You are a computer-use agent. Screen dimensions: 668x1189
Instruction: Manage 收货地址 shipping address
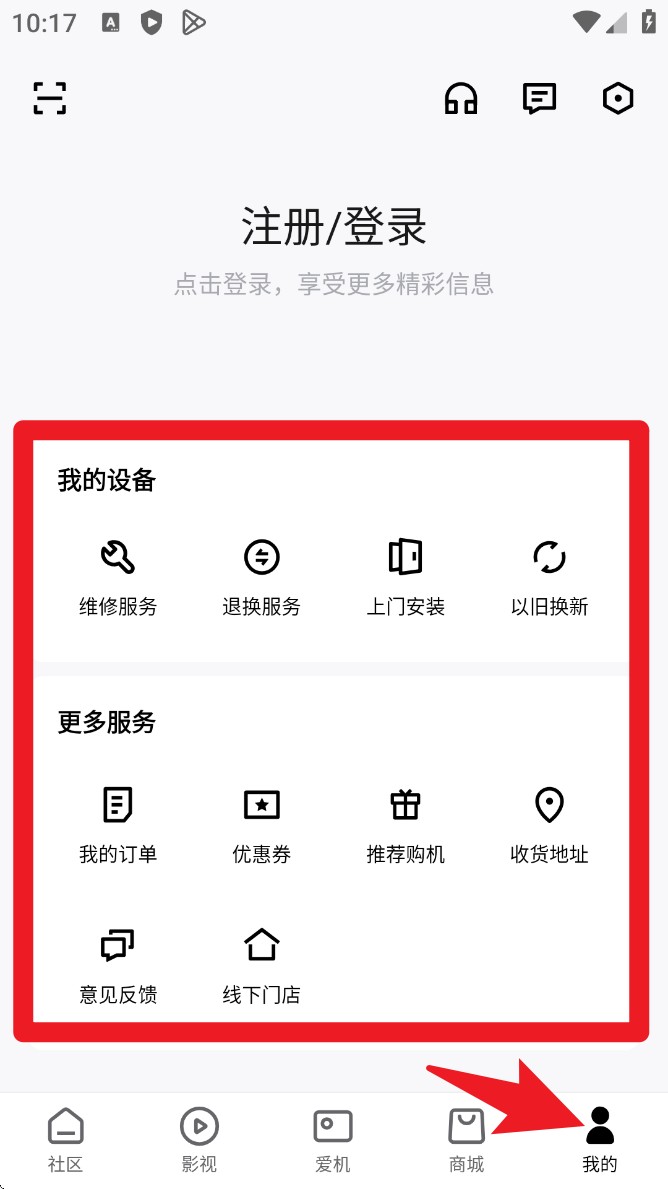pos(549,825)
